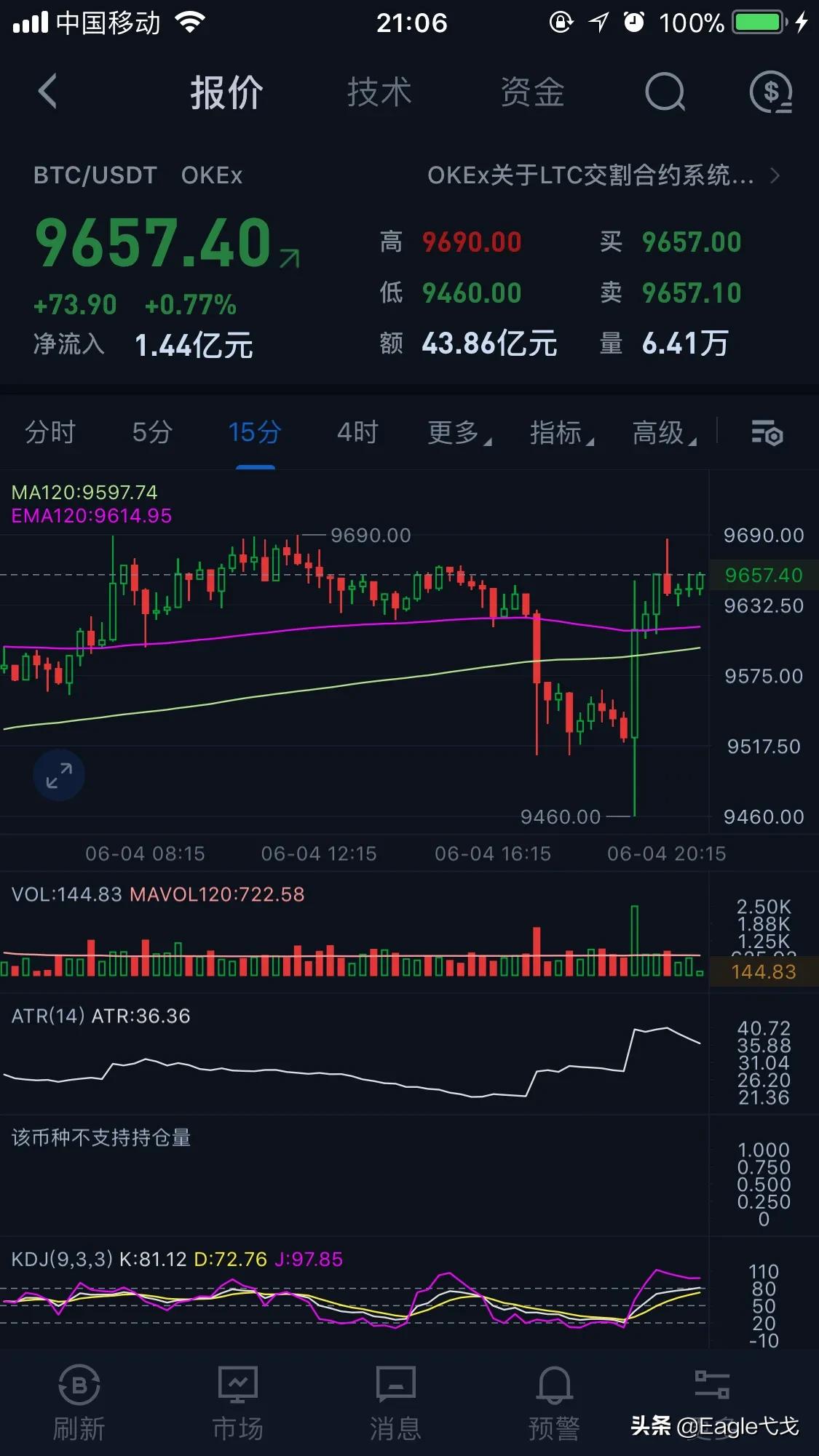Open the search icon
This screenshot has width=819, height=1456.
point(665,92)
